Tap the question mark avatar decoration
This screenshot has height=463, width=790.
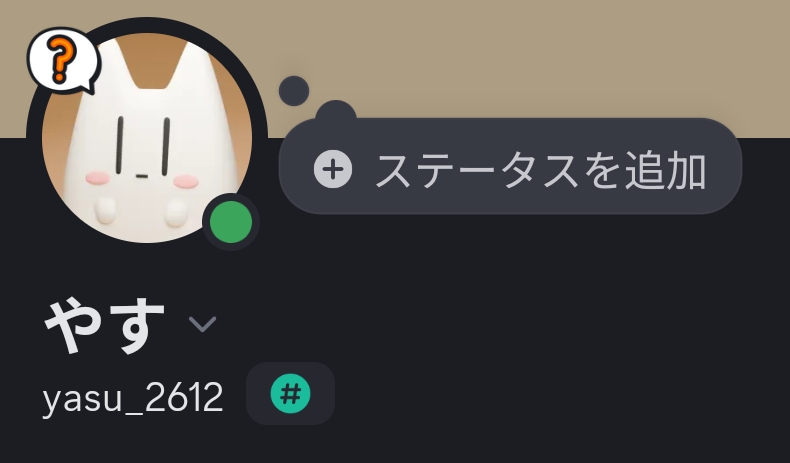coord(62,60)
